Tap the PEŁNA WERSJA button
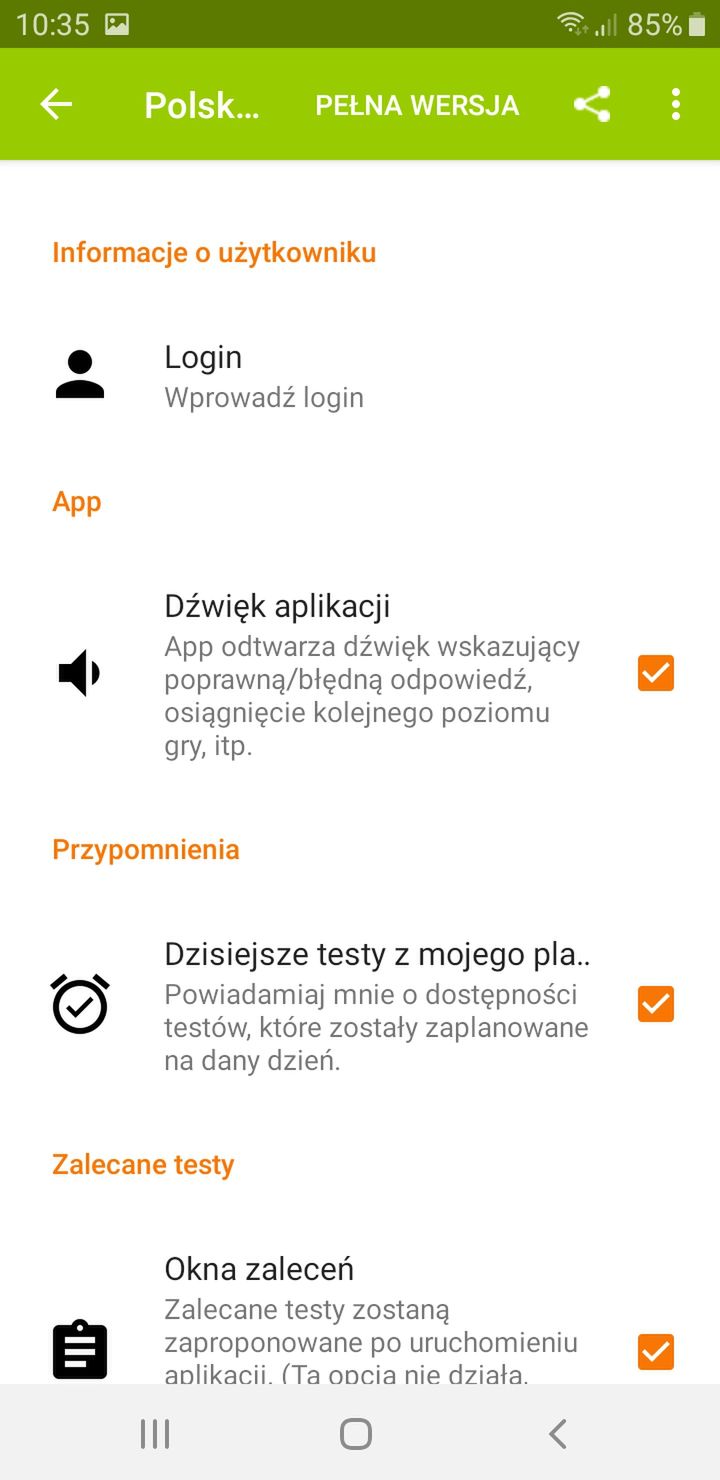This screenshot has height=1480, width=720. click(x=417, y=105)
